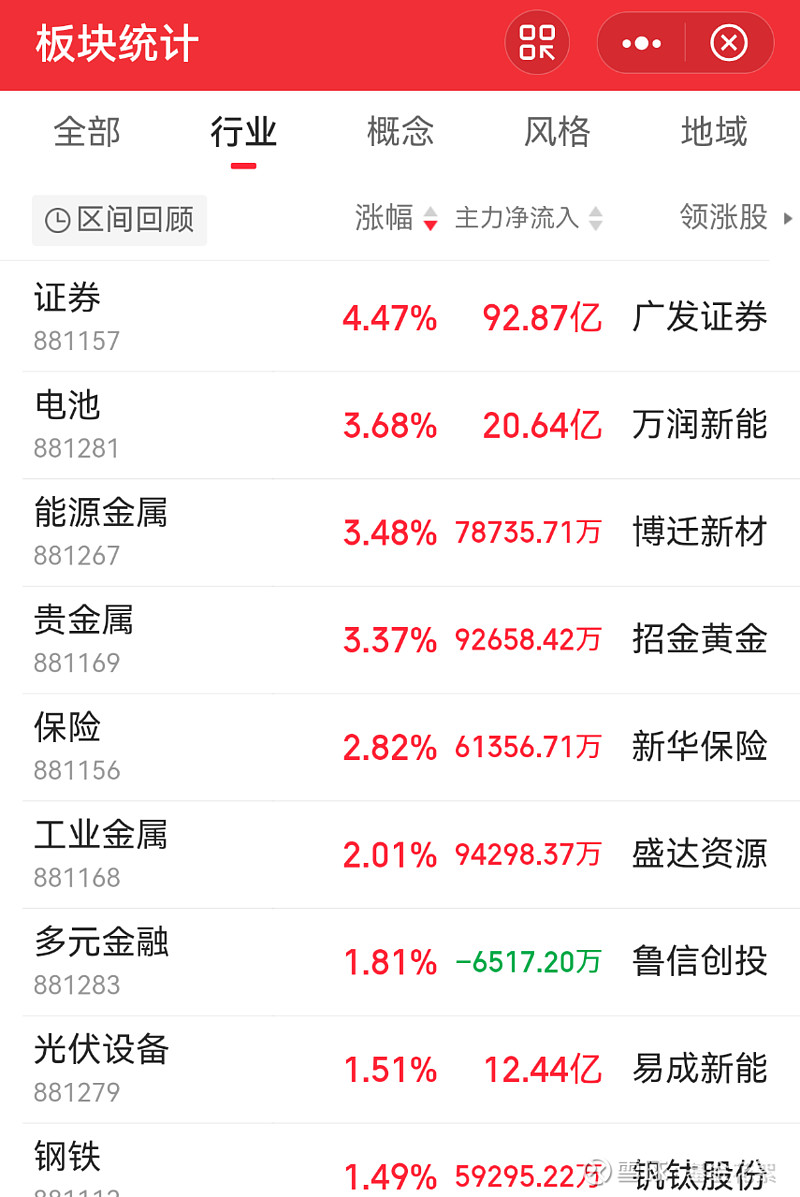The height and width of the screenshot is (1197, 800).
Task: View the 地域 tab
Action: tap(714, 132)
